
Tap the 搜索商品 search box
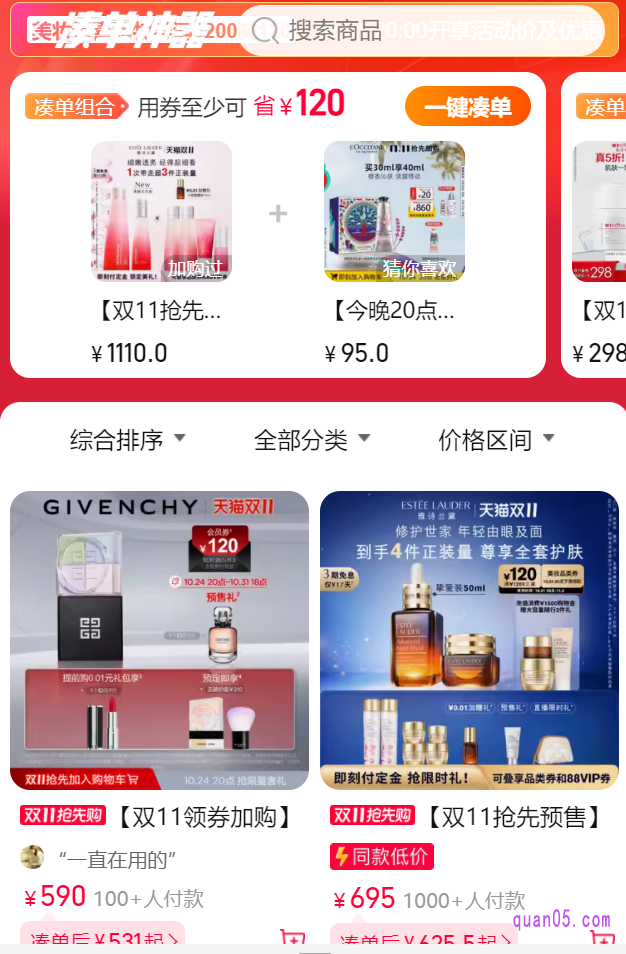(420, 30)
